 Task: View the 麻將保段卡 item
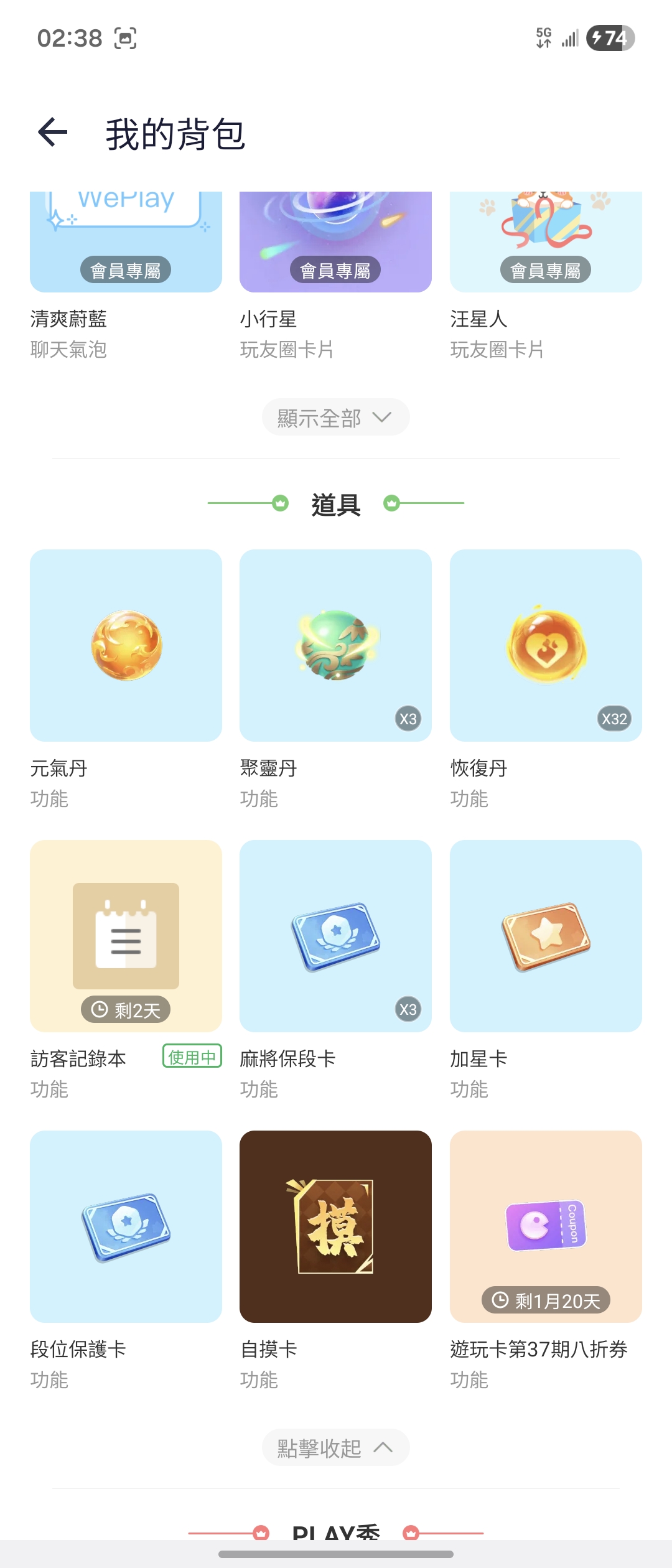[335, 936]
